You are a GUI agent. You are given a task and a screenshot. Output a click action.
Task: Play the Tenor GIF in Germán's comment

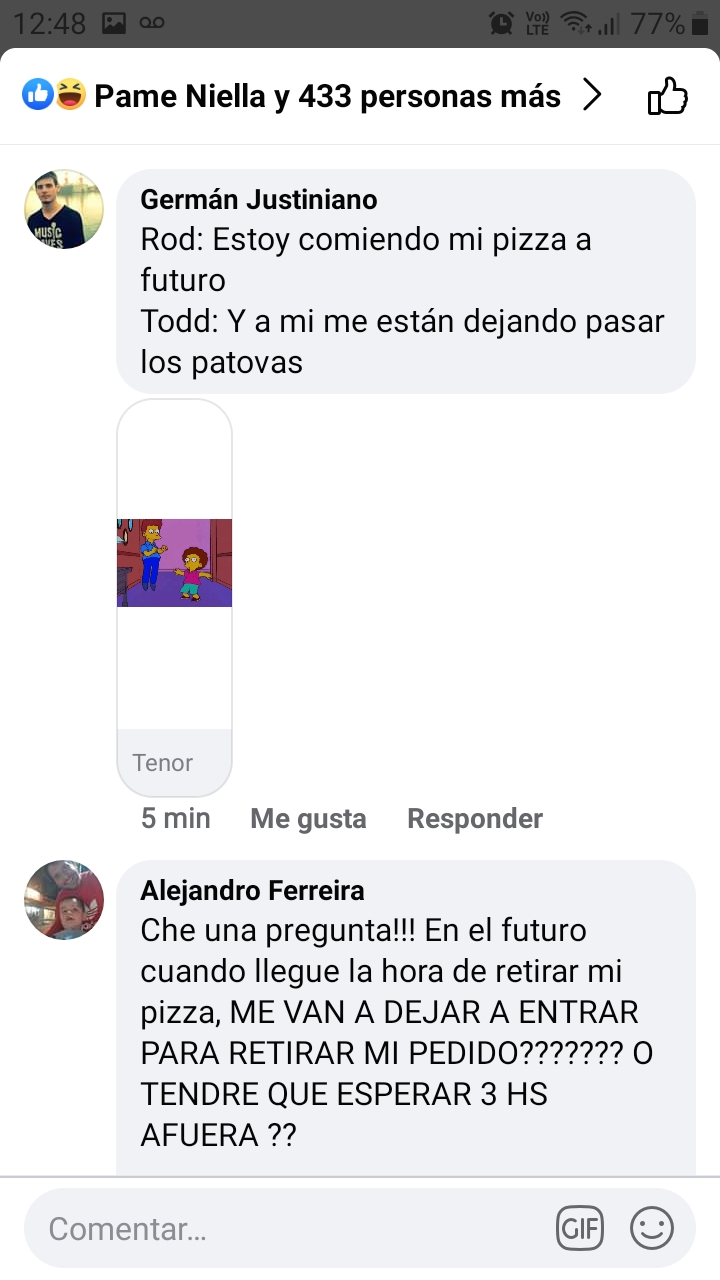click(x=175, y=562)
